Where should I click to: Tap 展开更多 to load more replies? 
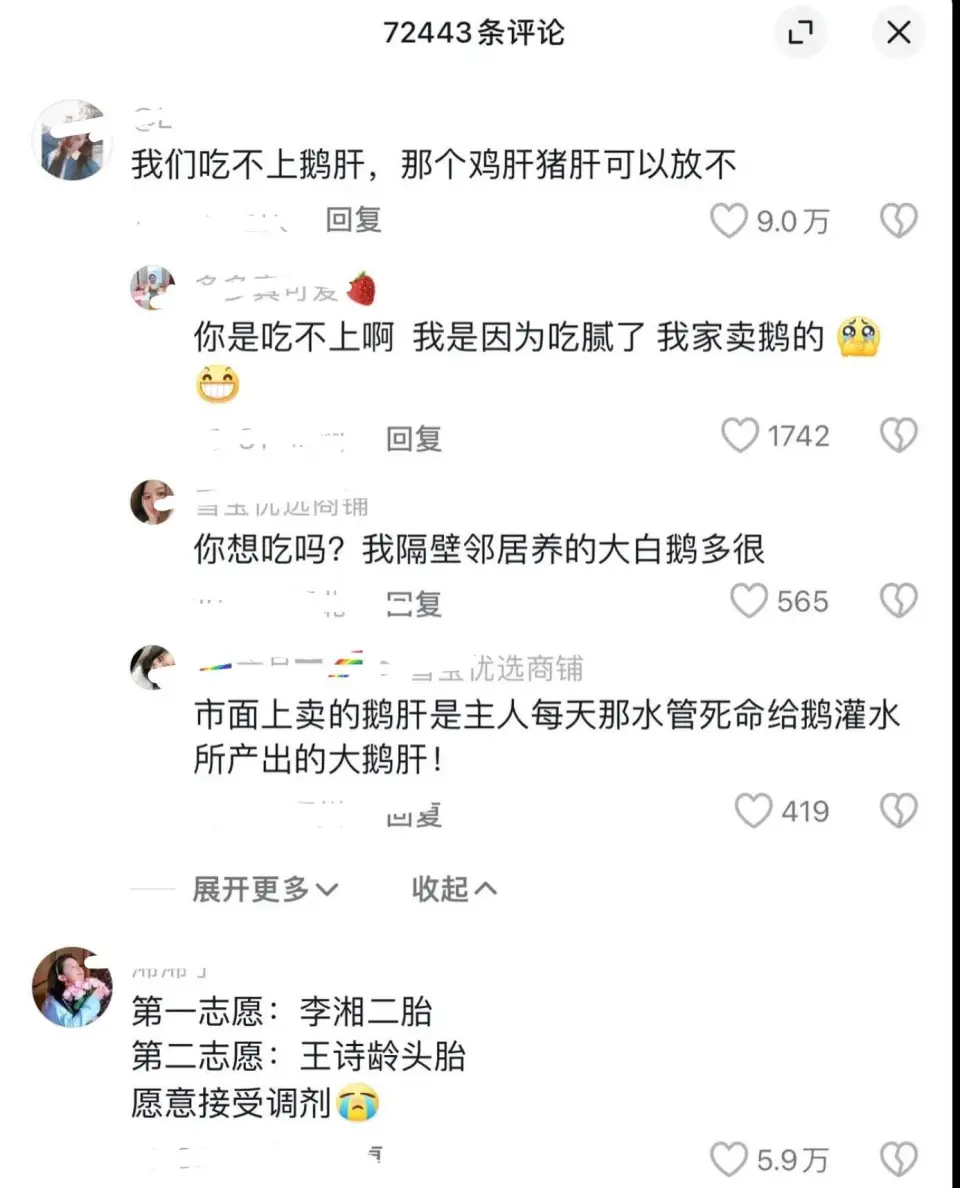[x=265, y=889]
